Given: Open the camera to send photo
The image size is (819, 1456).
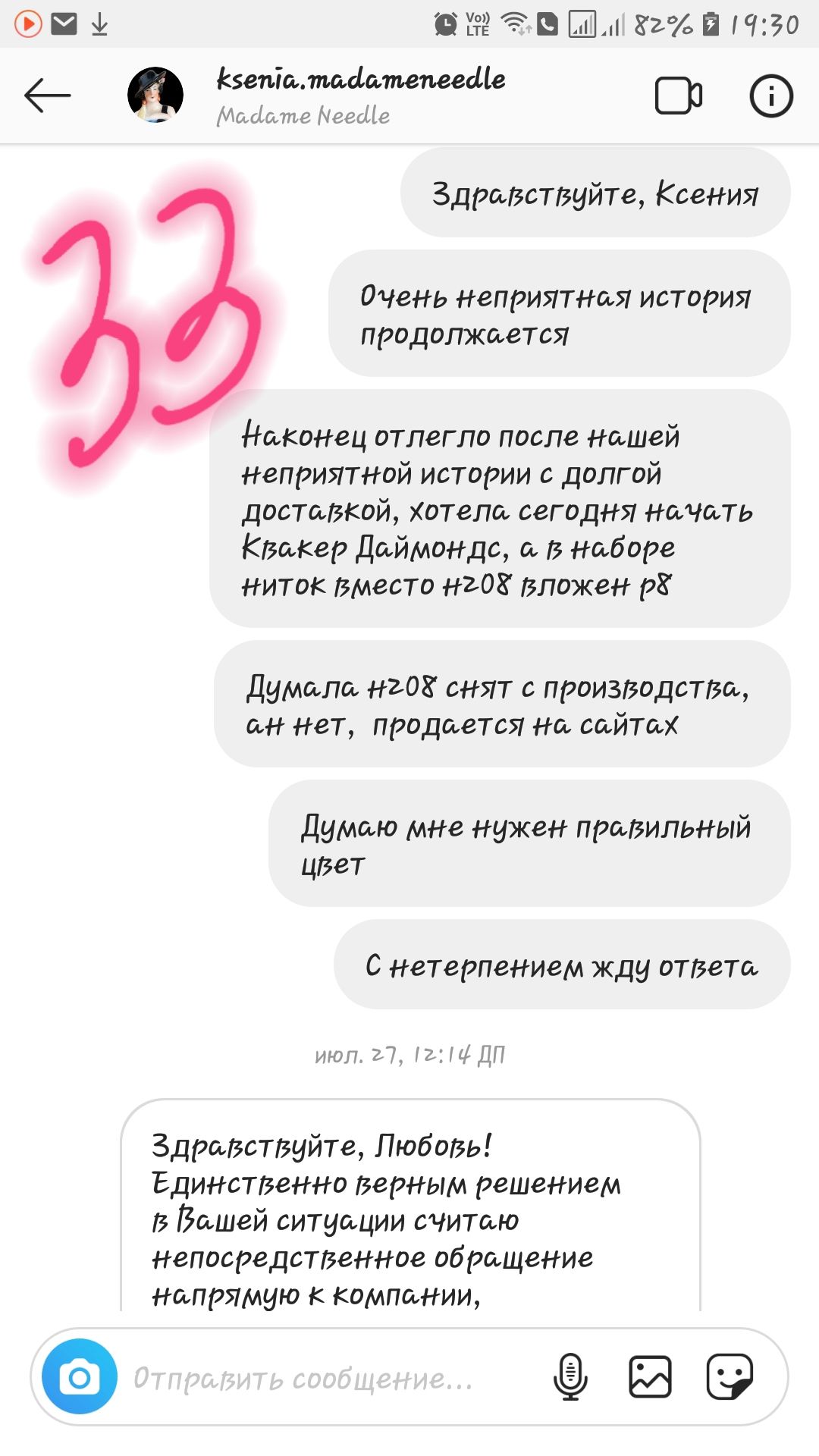Looking at the screenshot, I should [x=80, y=1376].
